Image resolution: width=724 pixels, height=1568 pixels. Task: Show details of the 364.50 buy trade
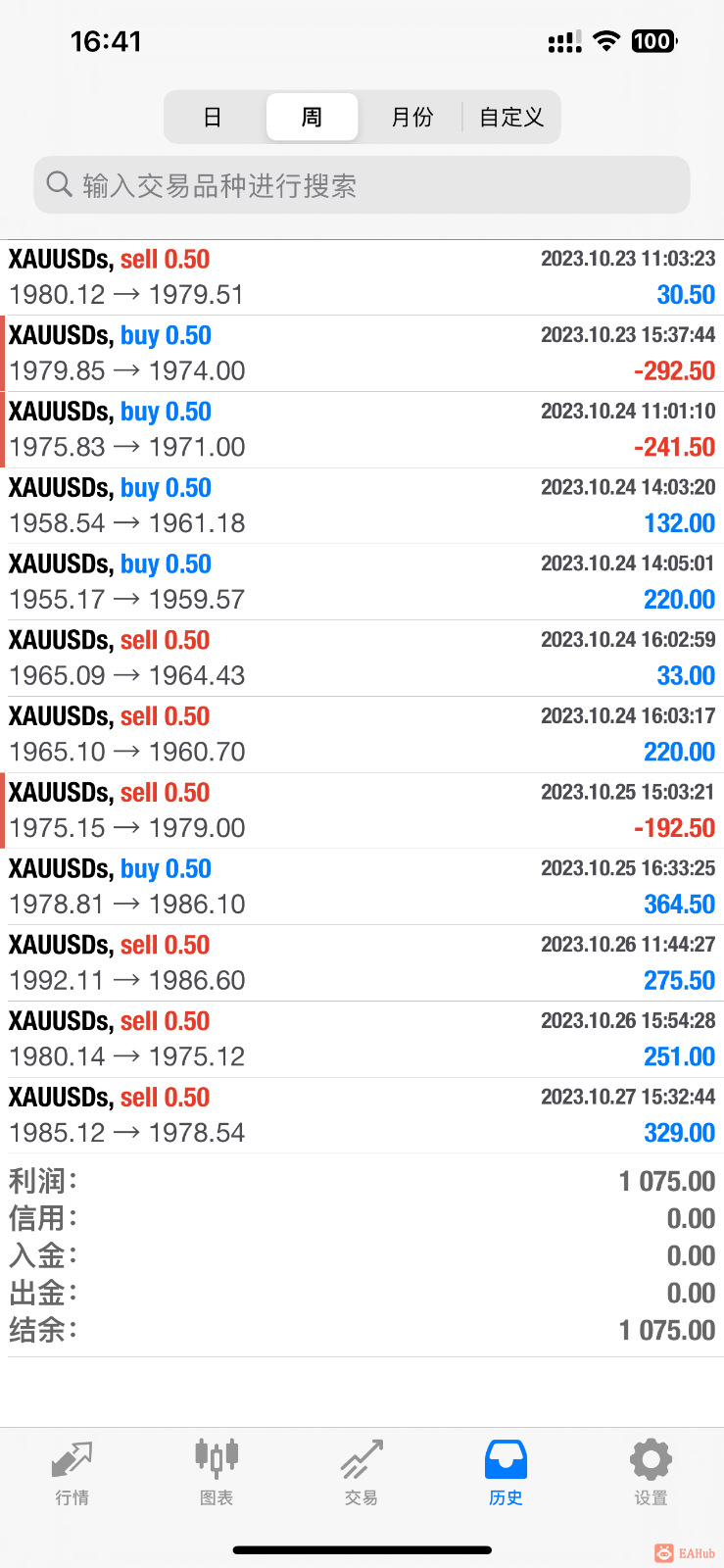tap(362, 887)
